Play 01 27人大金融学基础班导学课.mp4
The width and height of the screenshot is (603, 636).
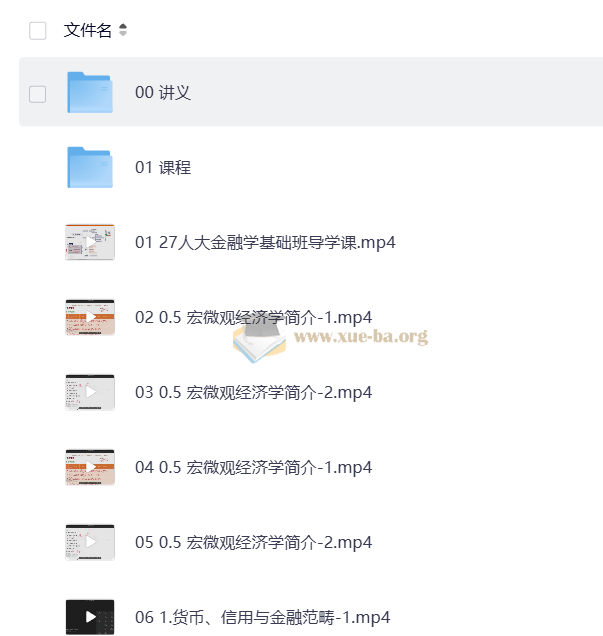(265, 242)
